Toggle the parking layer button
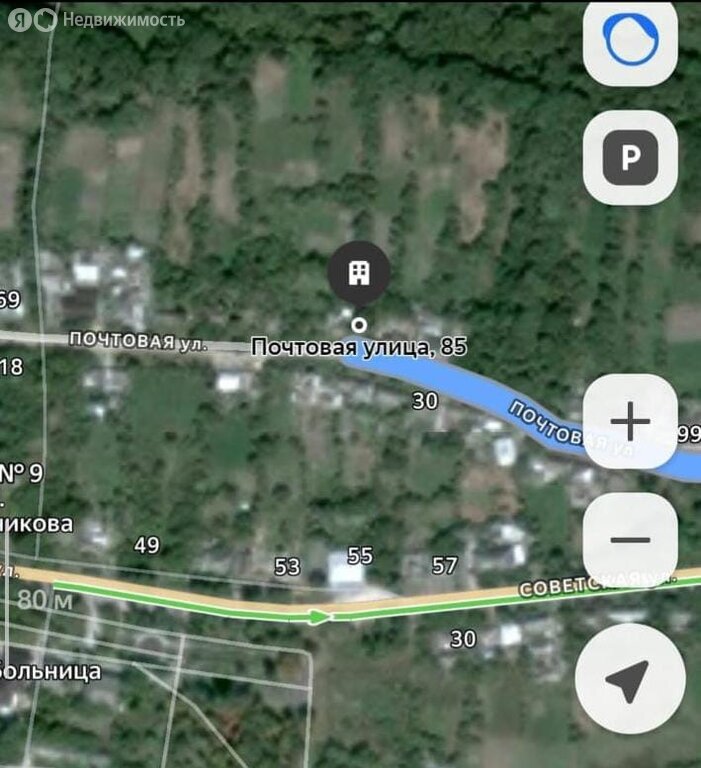The width and height of the screenshot is (701, 768). 630,158
